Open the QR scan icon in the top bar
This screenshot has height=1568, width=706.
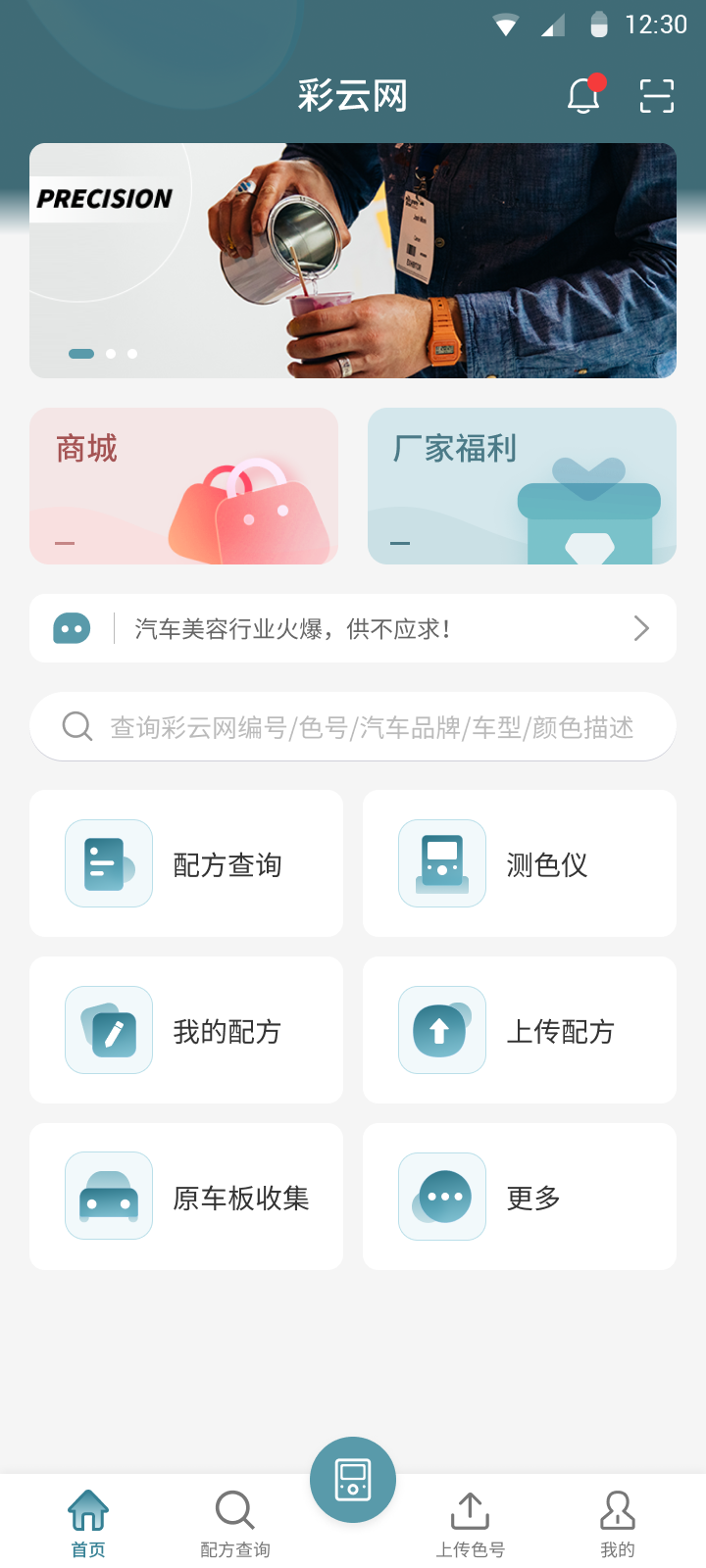tap(655, 96)
